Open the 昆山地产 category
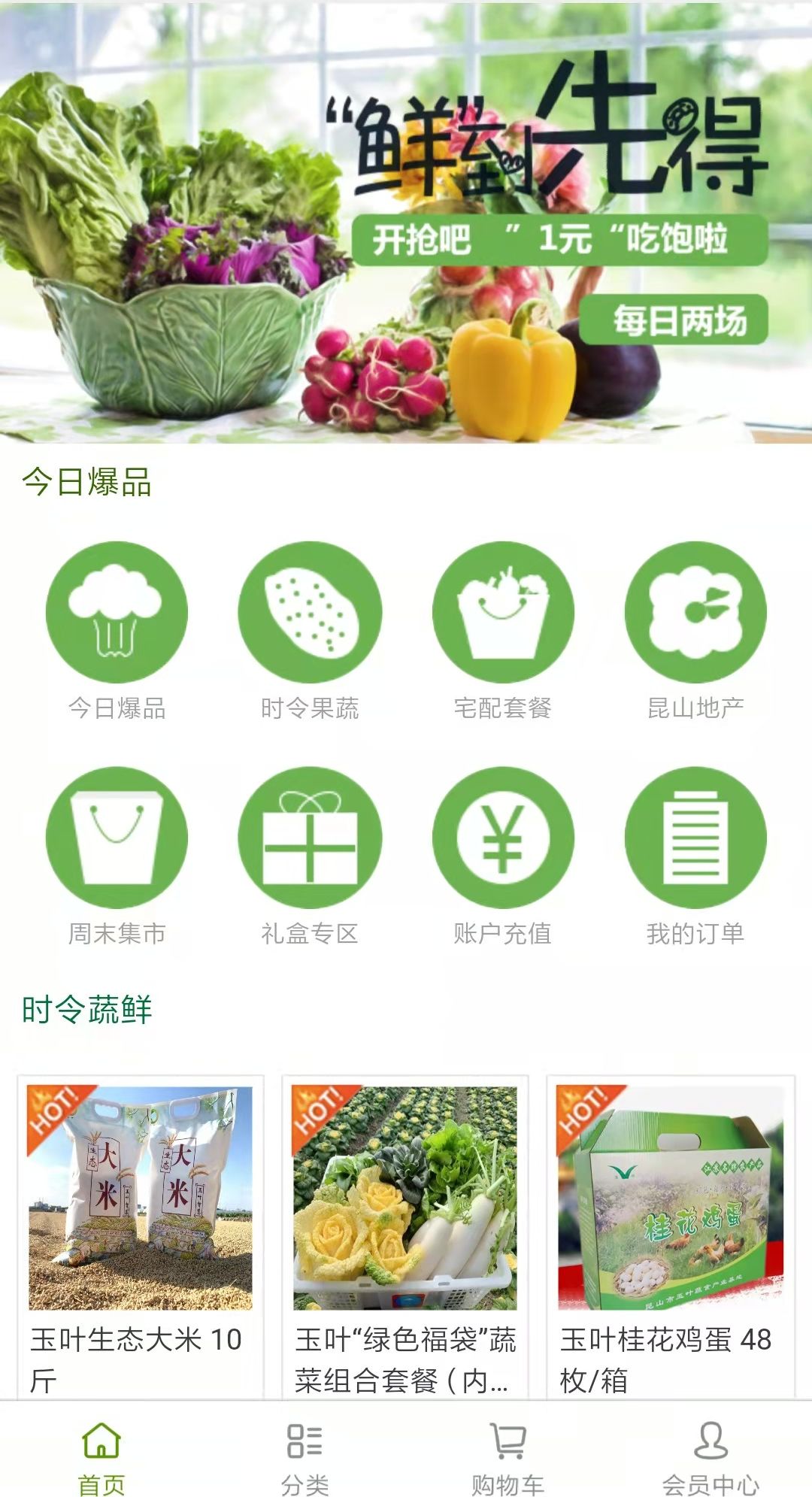Screen dimensions: 812x1497 point(695,613)
